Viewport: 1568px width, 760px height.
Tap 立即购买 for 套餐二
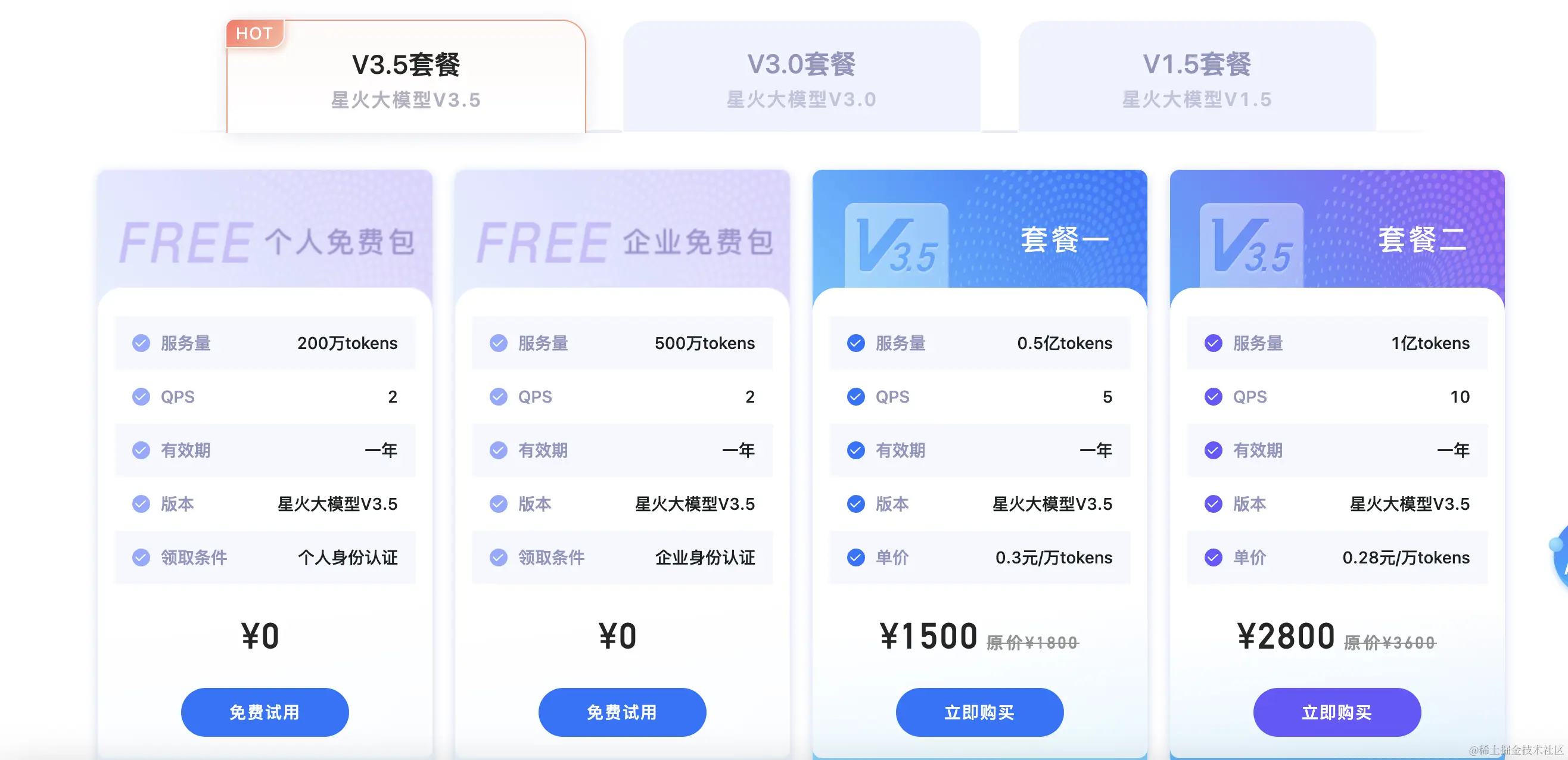1337,712
